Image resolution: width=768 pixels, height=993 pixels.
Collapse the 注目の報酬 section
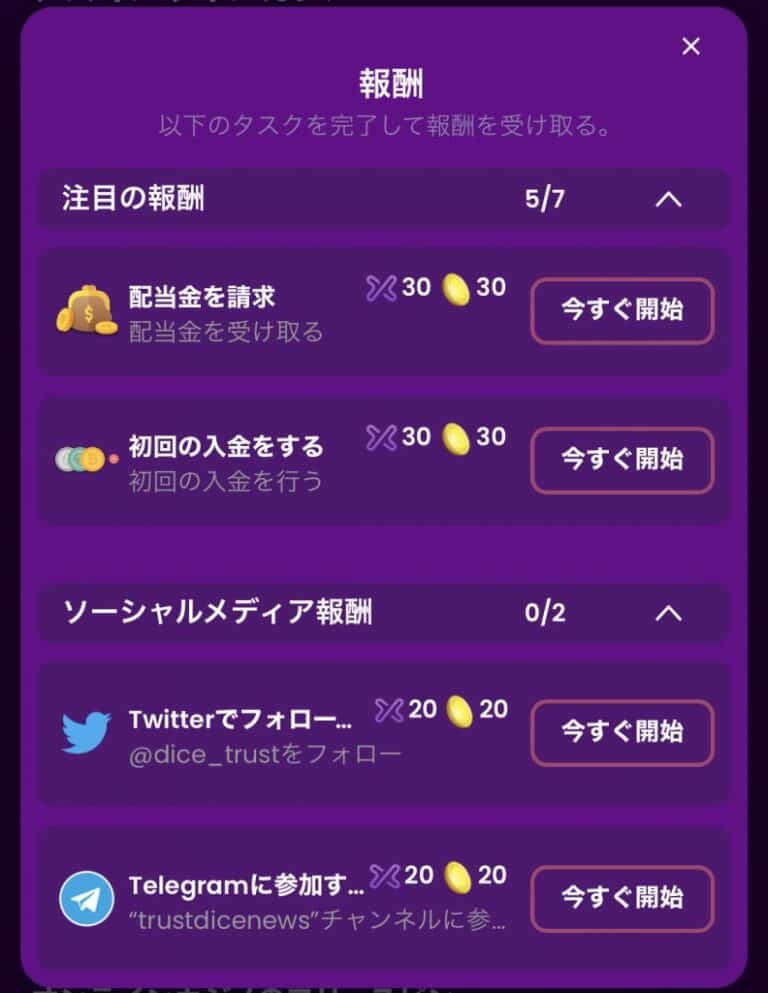point(668,199)
